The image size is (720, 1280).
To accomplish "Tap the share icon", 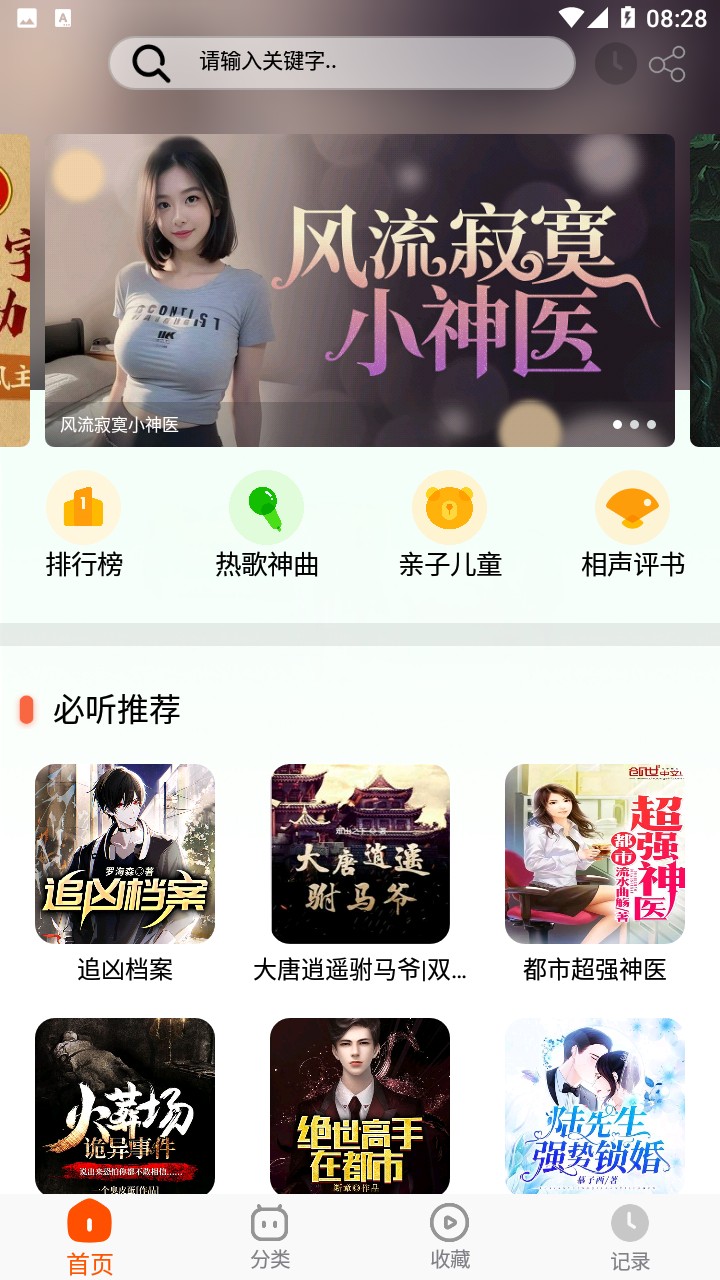I will (x=667, y=64).
